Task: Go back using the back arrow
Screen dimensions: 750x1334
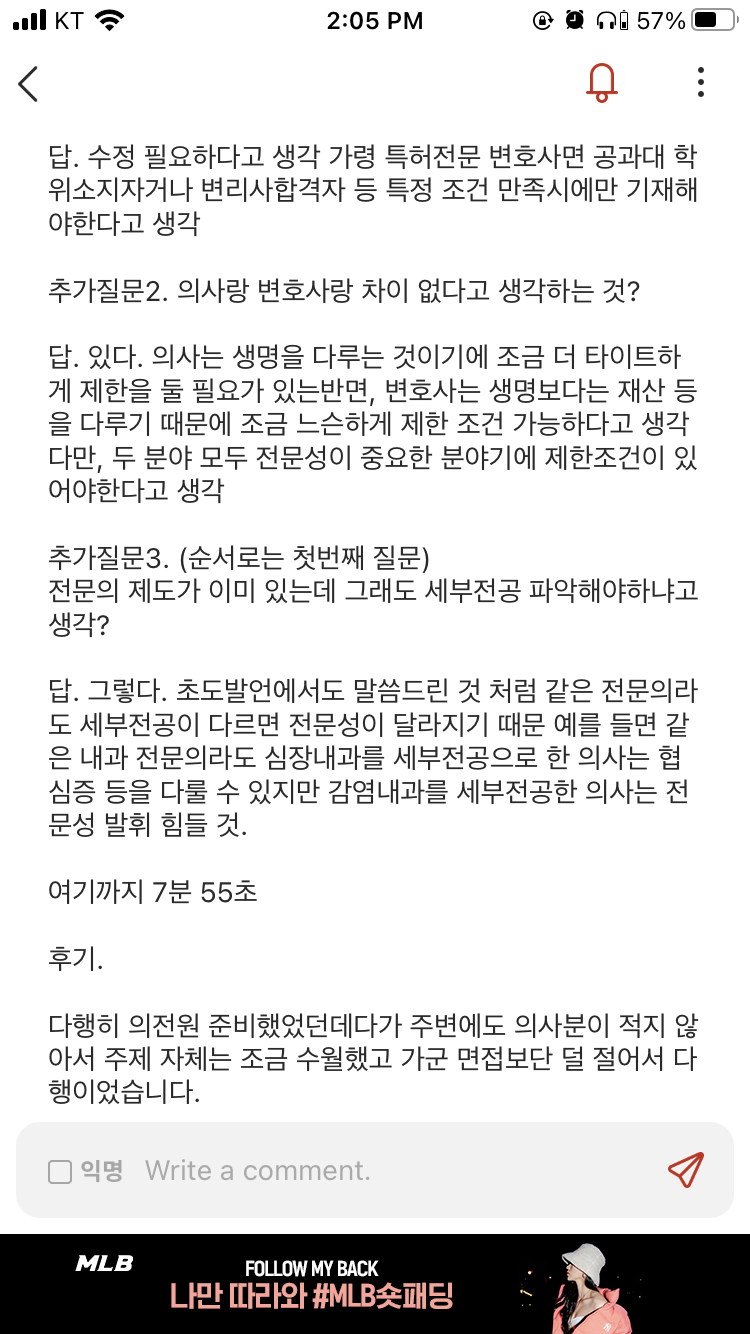Action: pos(29,84)
